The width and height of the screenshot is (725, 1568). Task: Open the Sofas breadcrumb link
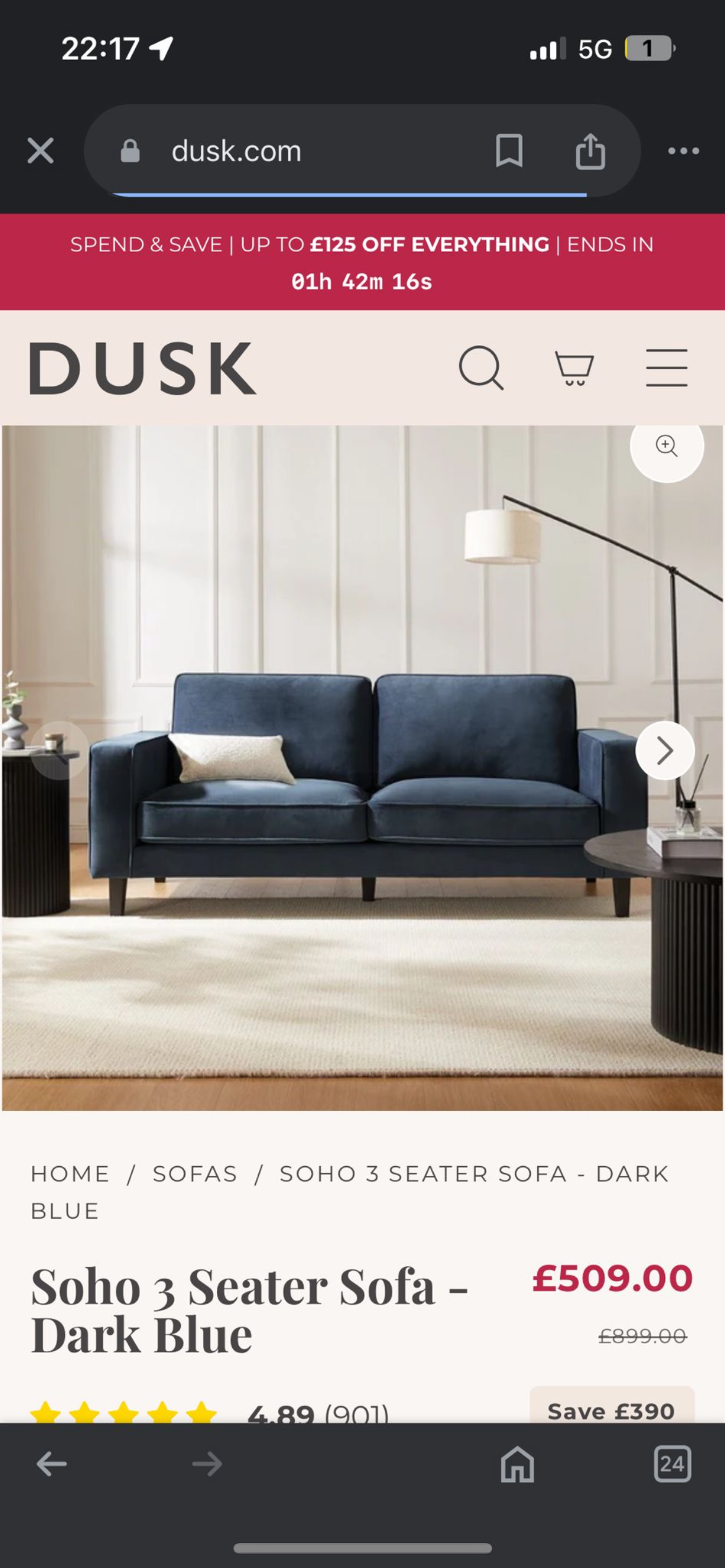tap(195, 1174)
